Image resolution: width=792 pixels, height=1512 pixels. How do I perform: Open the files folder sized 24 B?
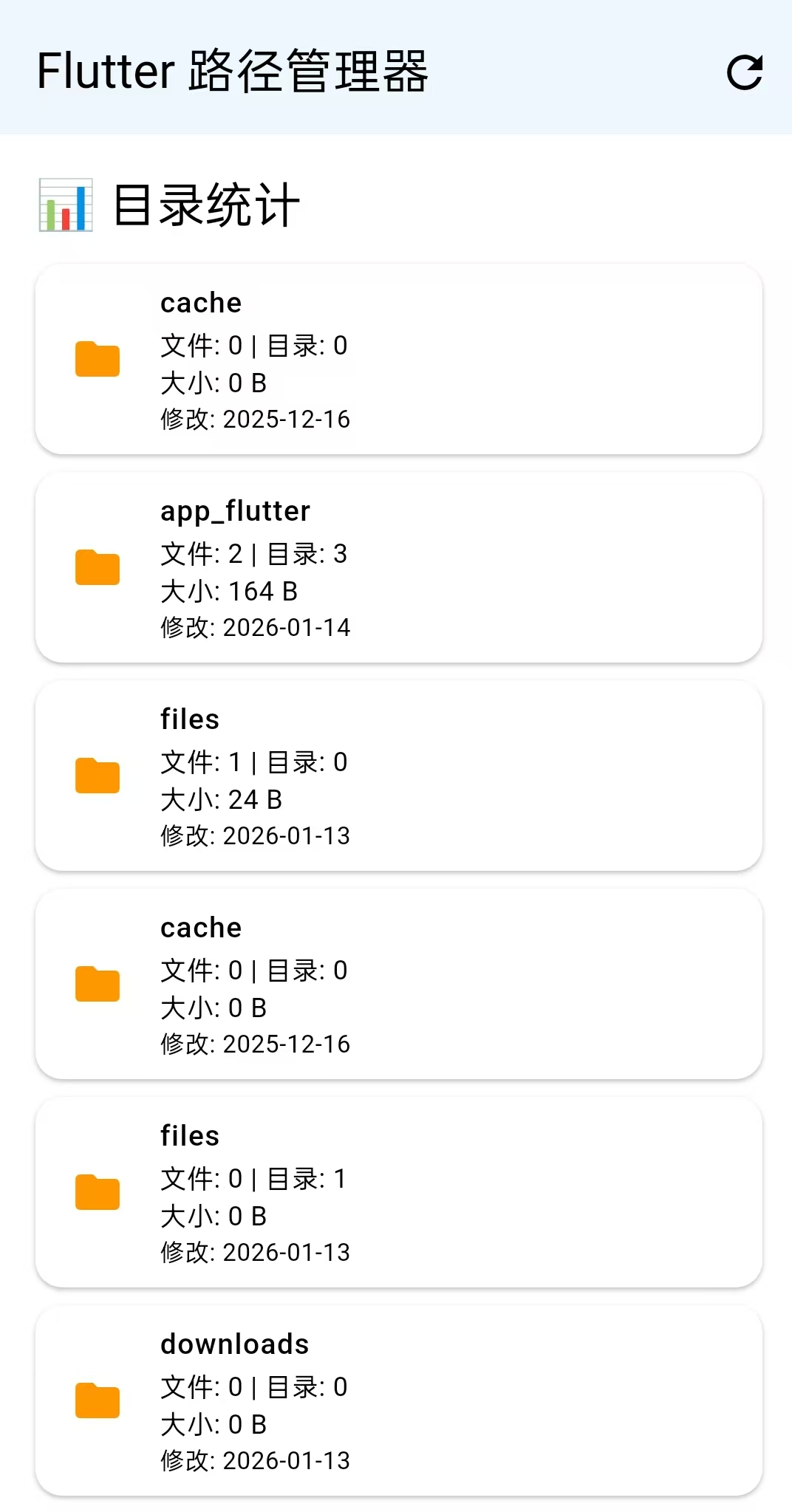coord(399,776)
